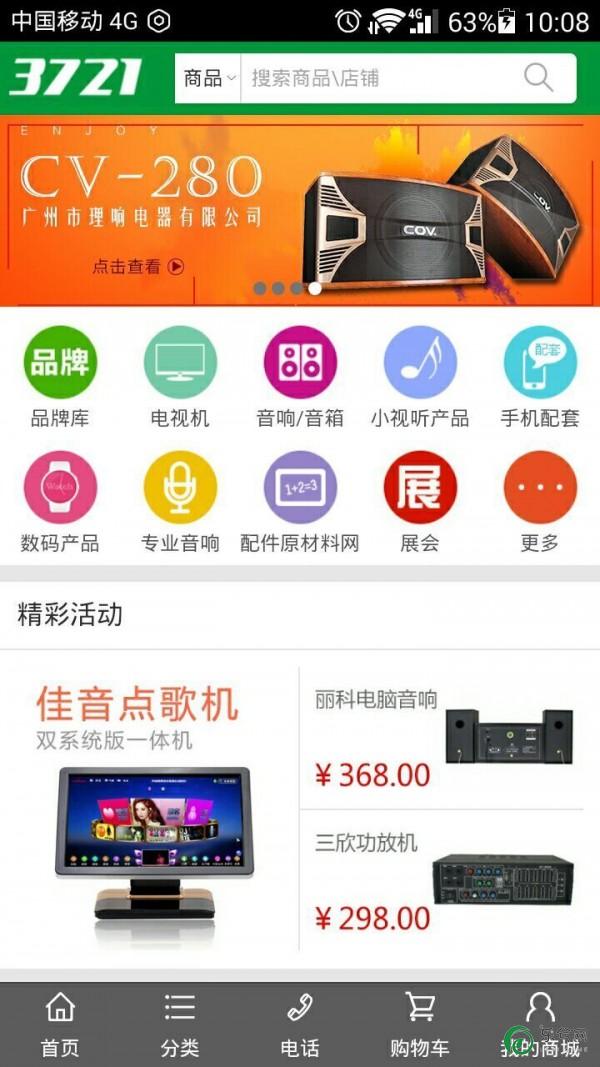Browse the 电视机 category
This screenshot has width=600, height=1067.
click(180, 375)
